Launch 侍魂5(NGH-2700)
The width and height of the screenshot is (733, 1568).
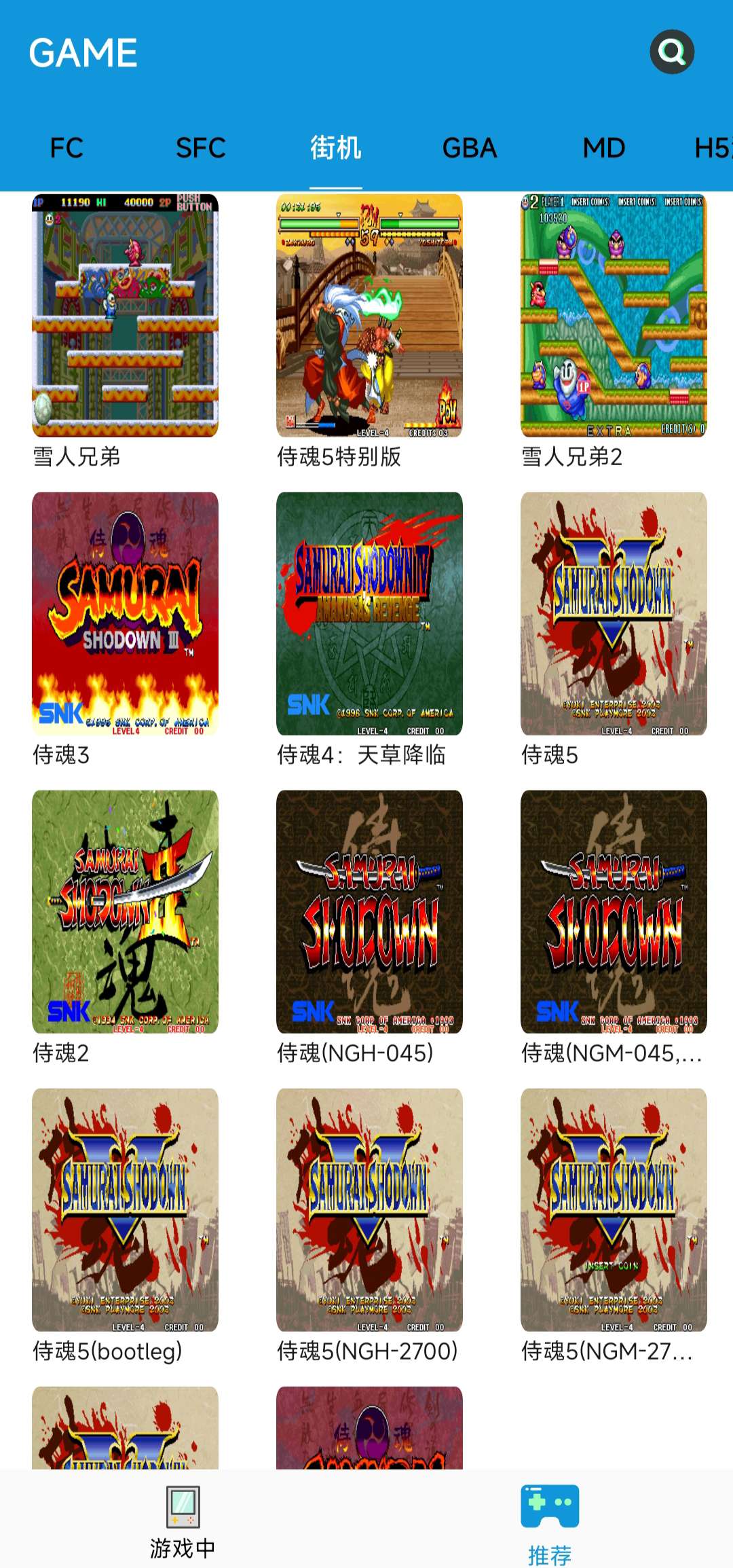tap(369, 1210)
